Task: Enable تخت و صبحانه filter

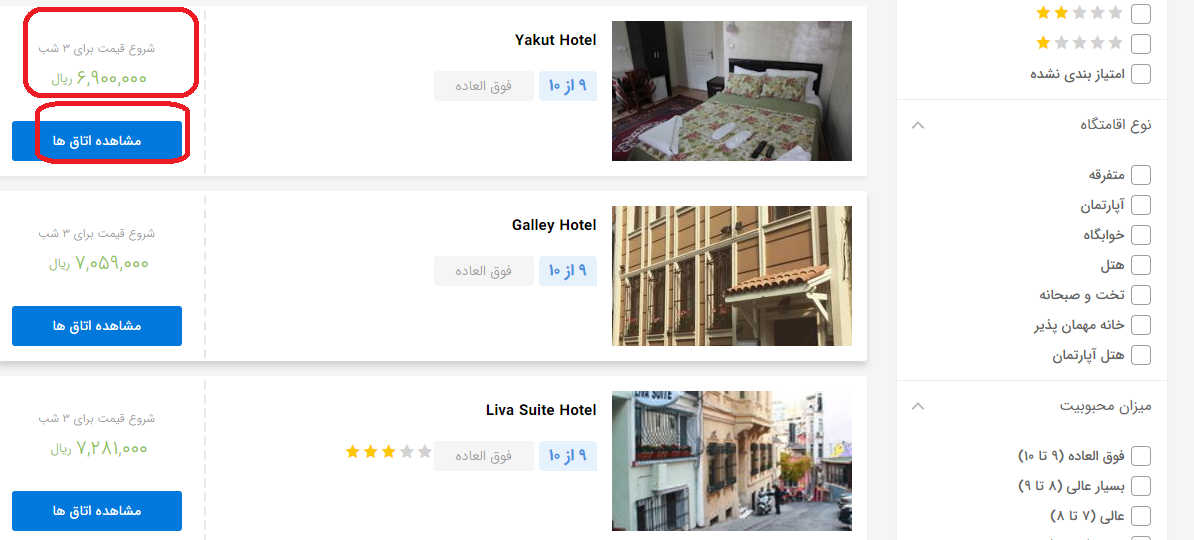Action: coord(1140,295)
